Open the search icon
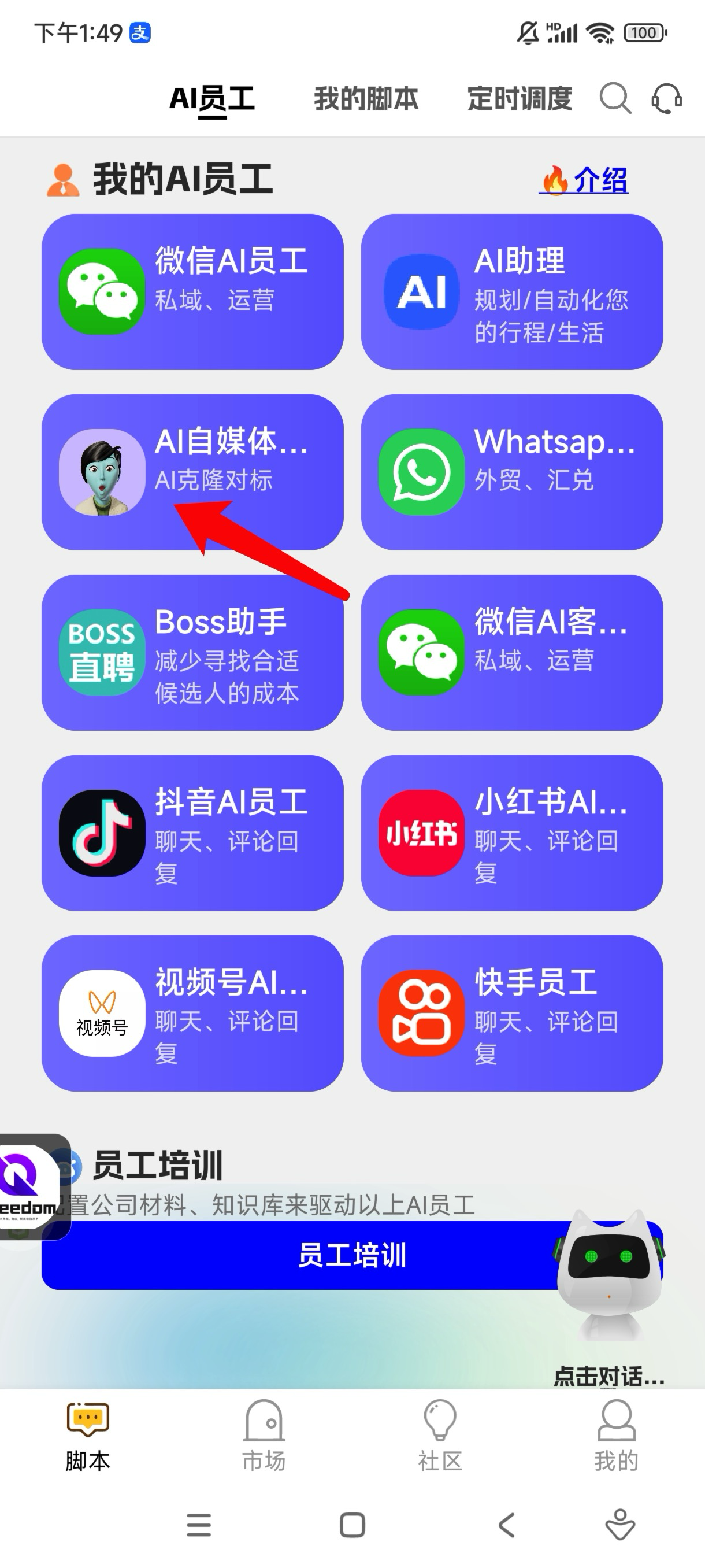 pyautogui.click(x=615, y=99)
